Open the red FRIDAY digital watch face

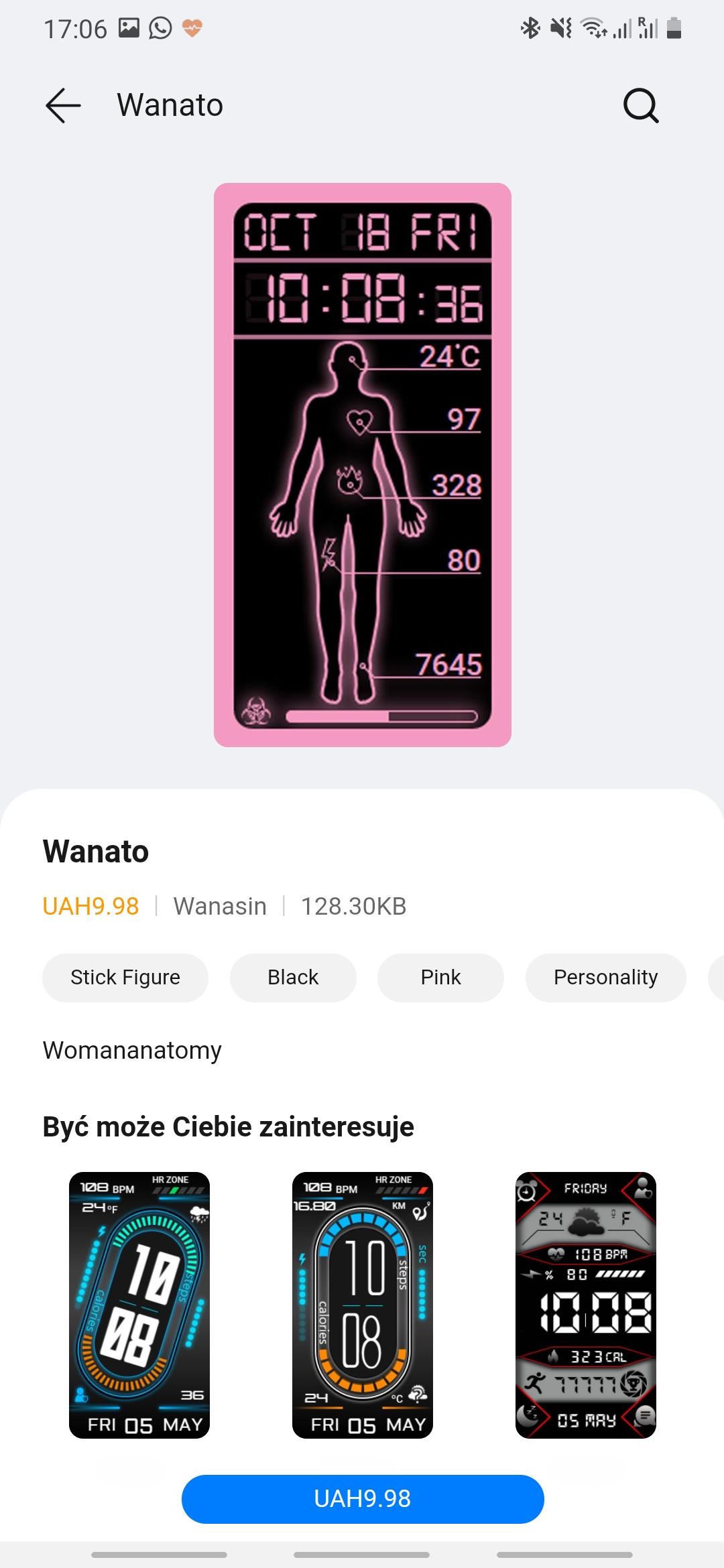pyautogui.click(x=585, y=1305)
